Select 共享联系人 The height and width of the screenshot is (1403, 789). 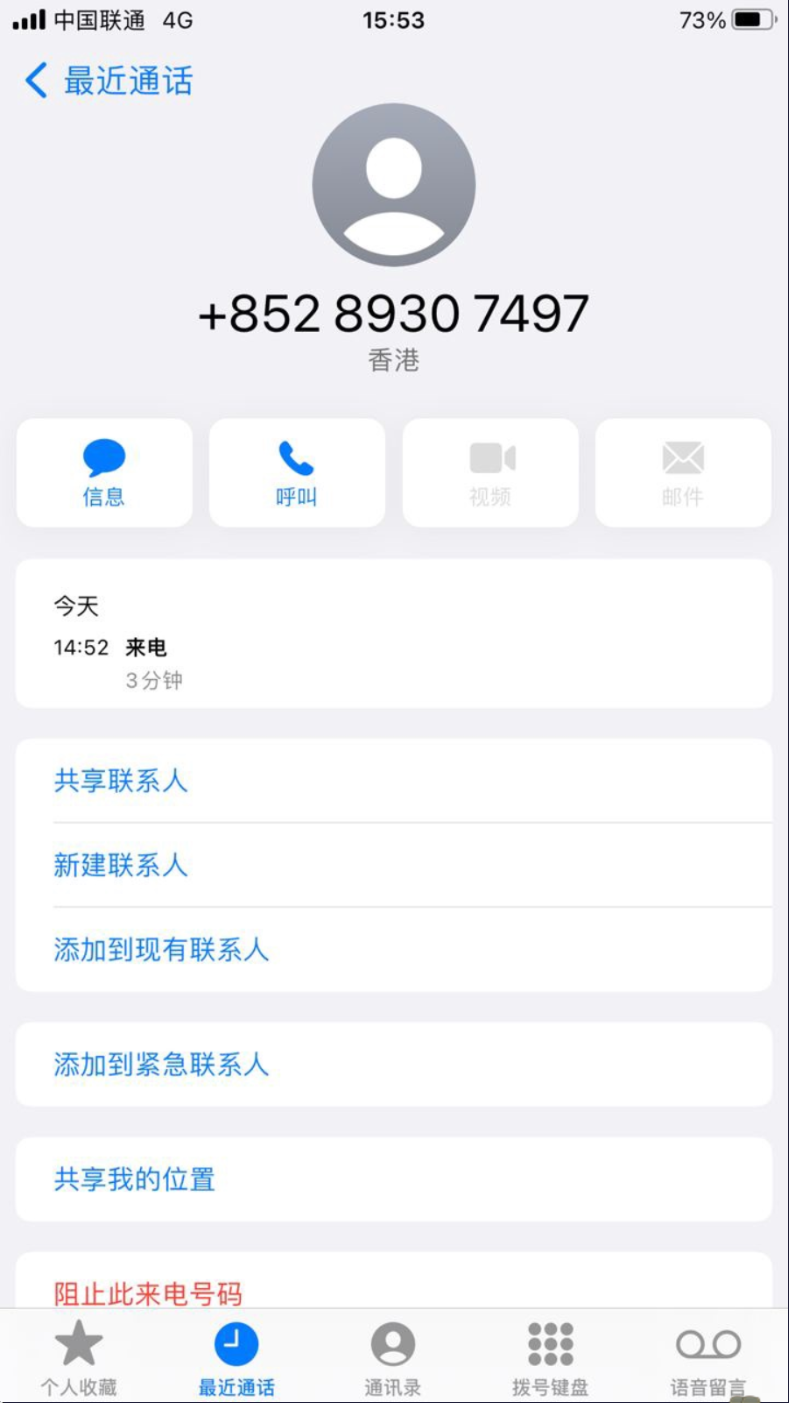(394, 781)
